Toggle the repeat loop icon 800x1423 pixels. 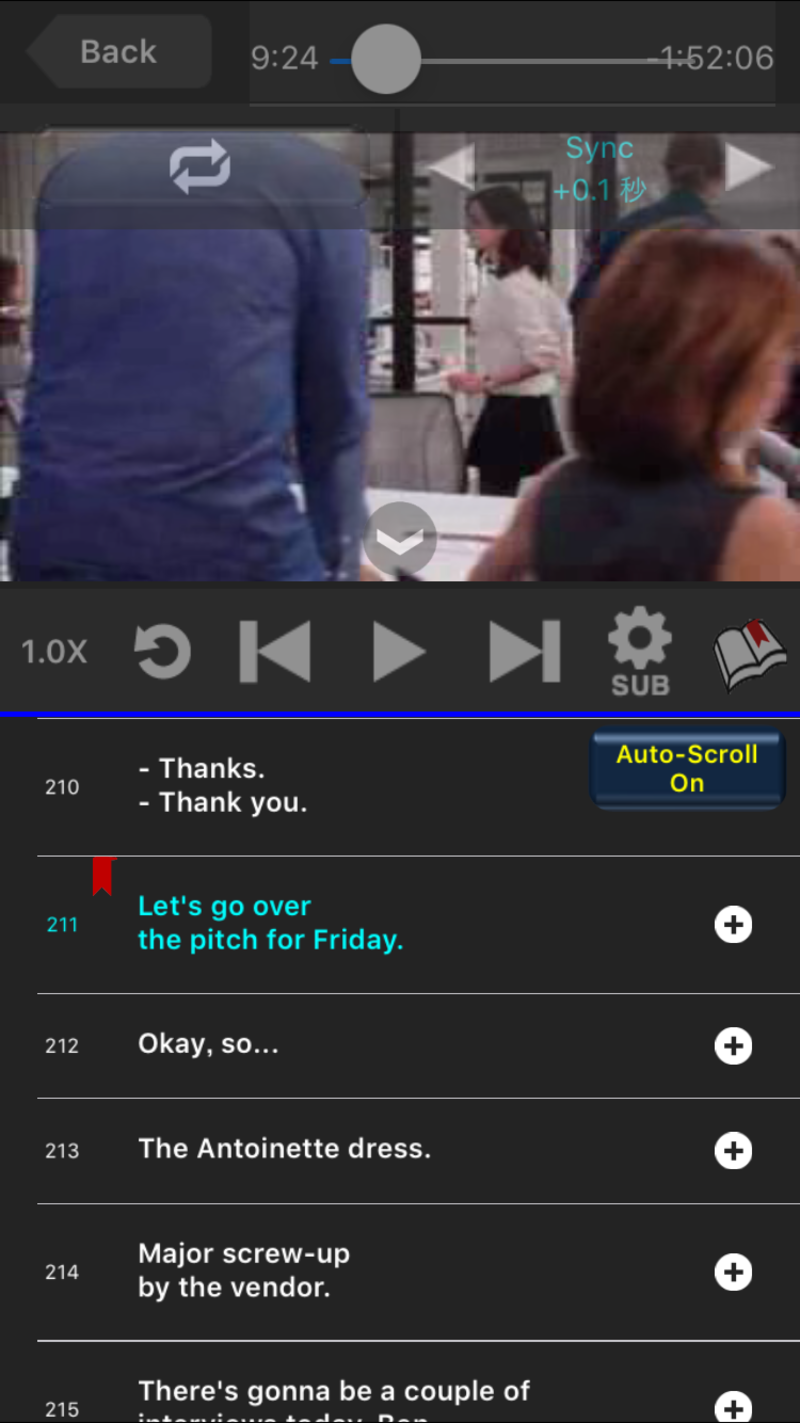(x=200, y=167)
